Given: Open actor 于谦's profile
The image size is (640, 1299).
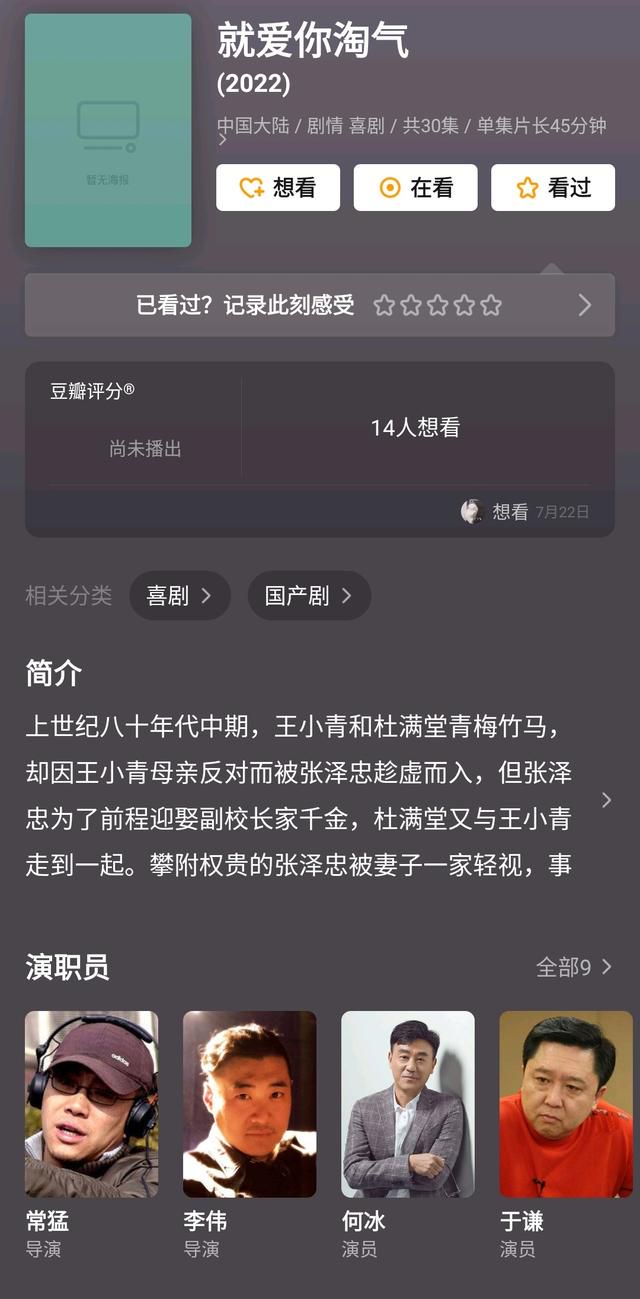Looking at the screenshot, I should pyautogui.click(x=566, y=1104).
